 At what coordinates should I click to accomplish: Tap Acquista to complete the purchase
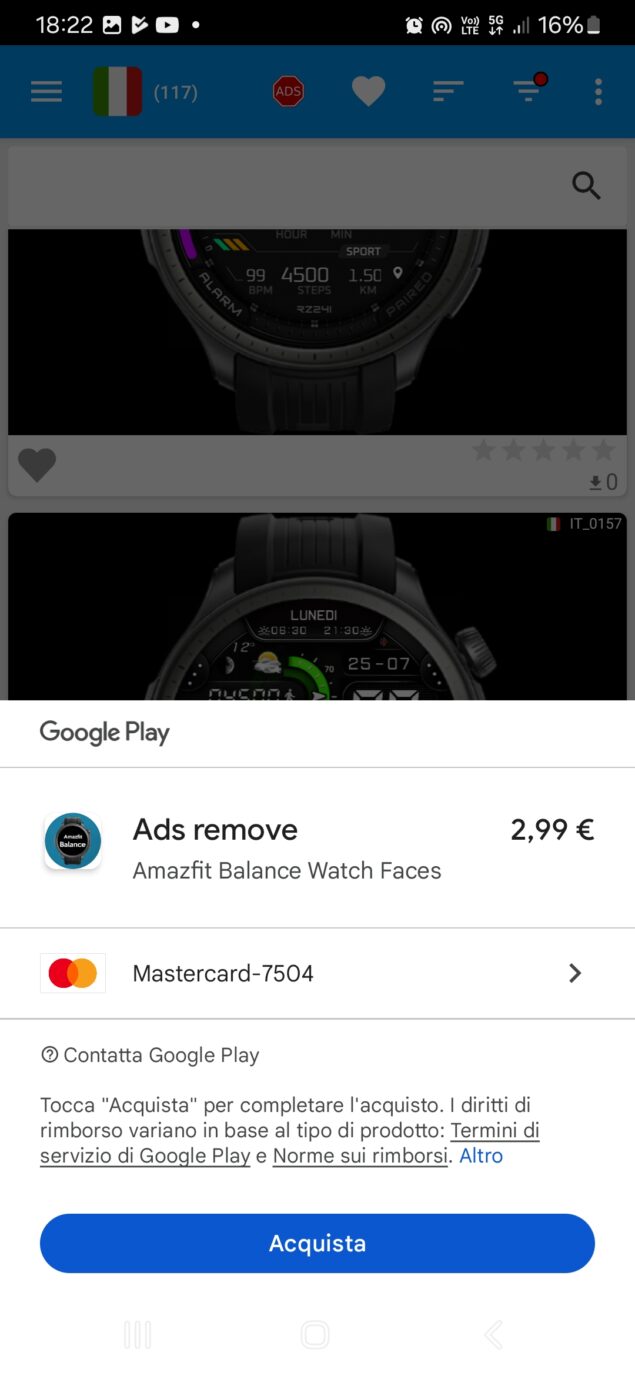317,1243
